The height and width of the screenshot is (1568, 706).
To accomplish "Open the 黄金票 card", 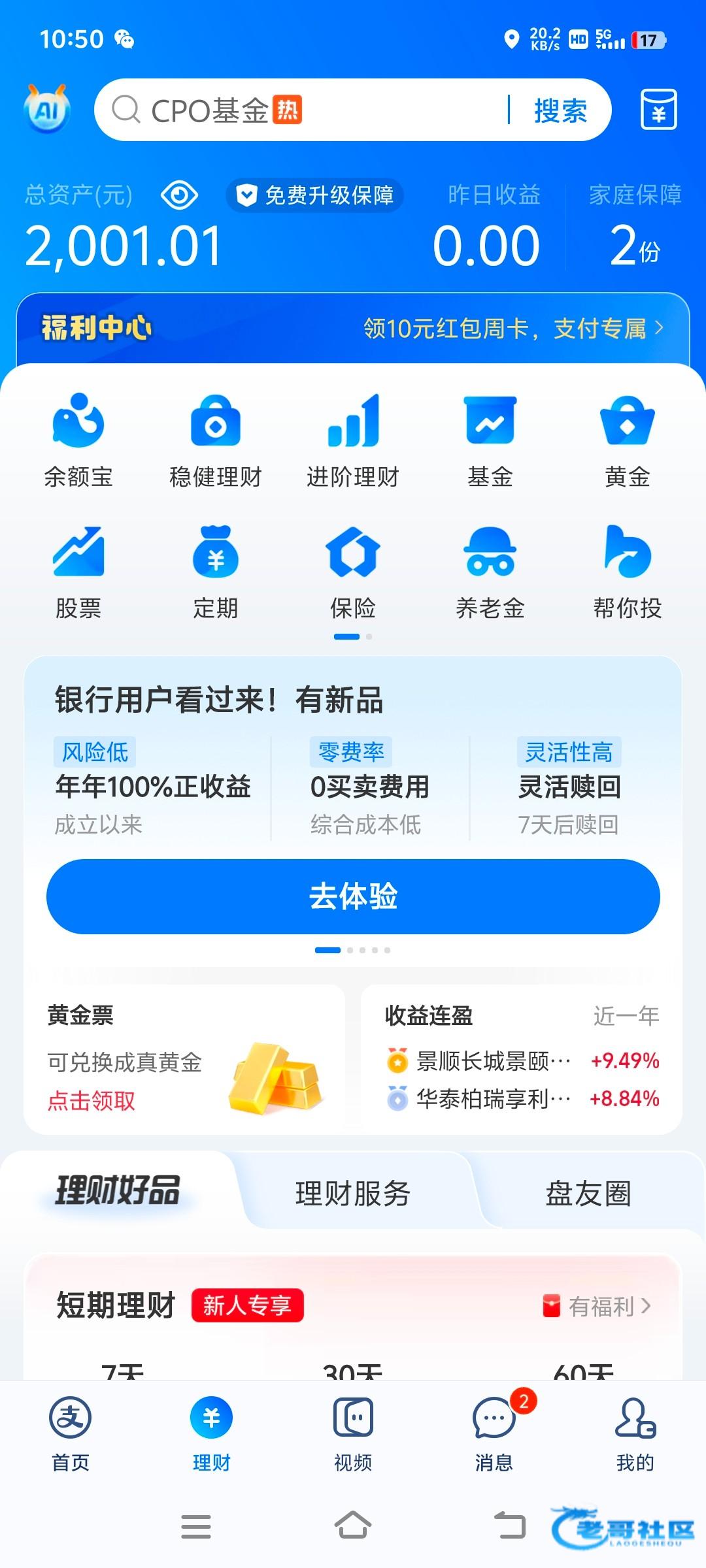I will (184, 1060).
